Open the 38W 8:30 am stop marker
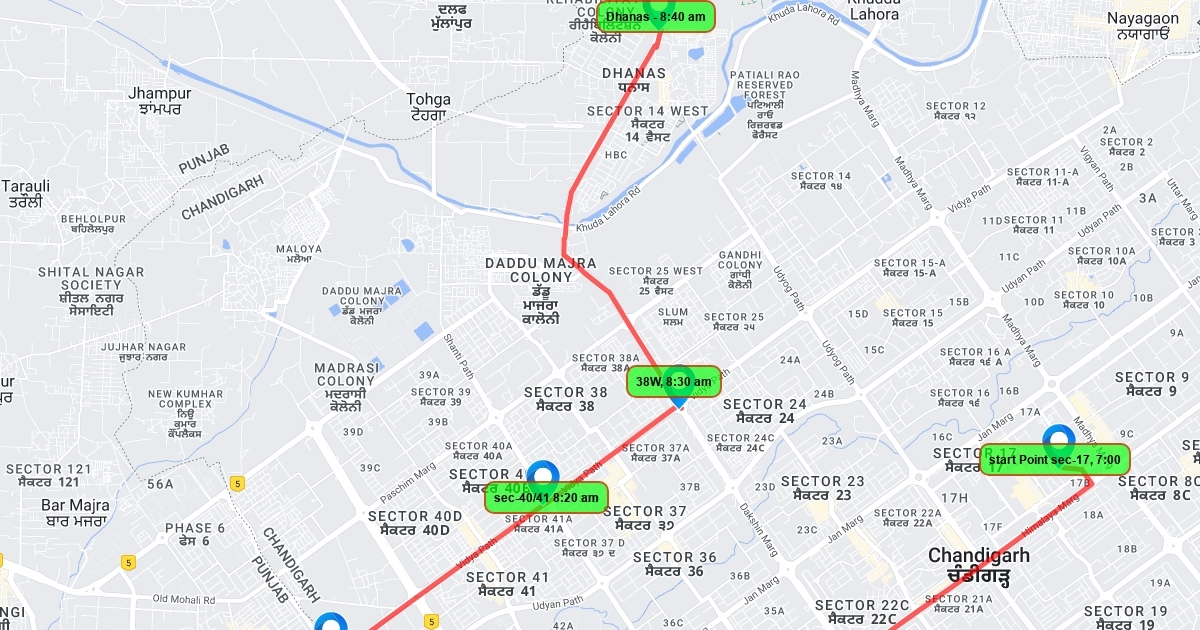Screen dimensions: 1200x630 (x=674, y=381)
